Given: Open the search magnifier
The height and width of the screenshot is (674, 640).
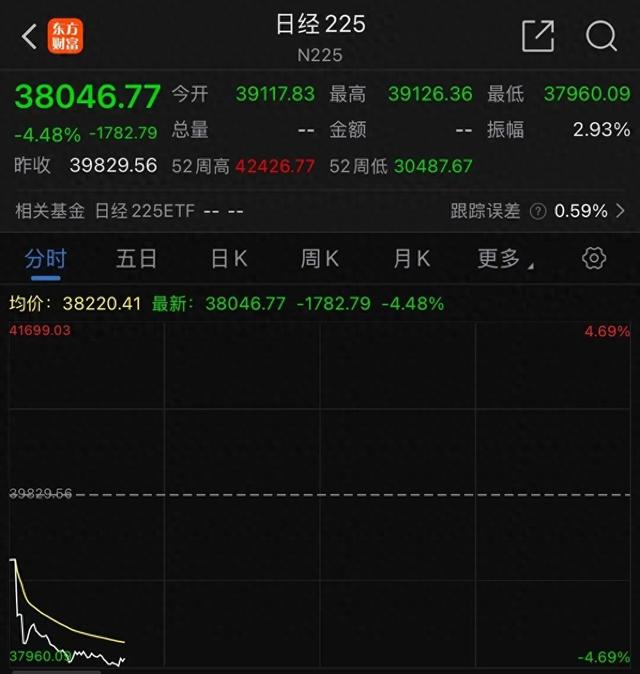Looking at the screenshot, I should pos(601,37).
